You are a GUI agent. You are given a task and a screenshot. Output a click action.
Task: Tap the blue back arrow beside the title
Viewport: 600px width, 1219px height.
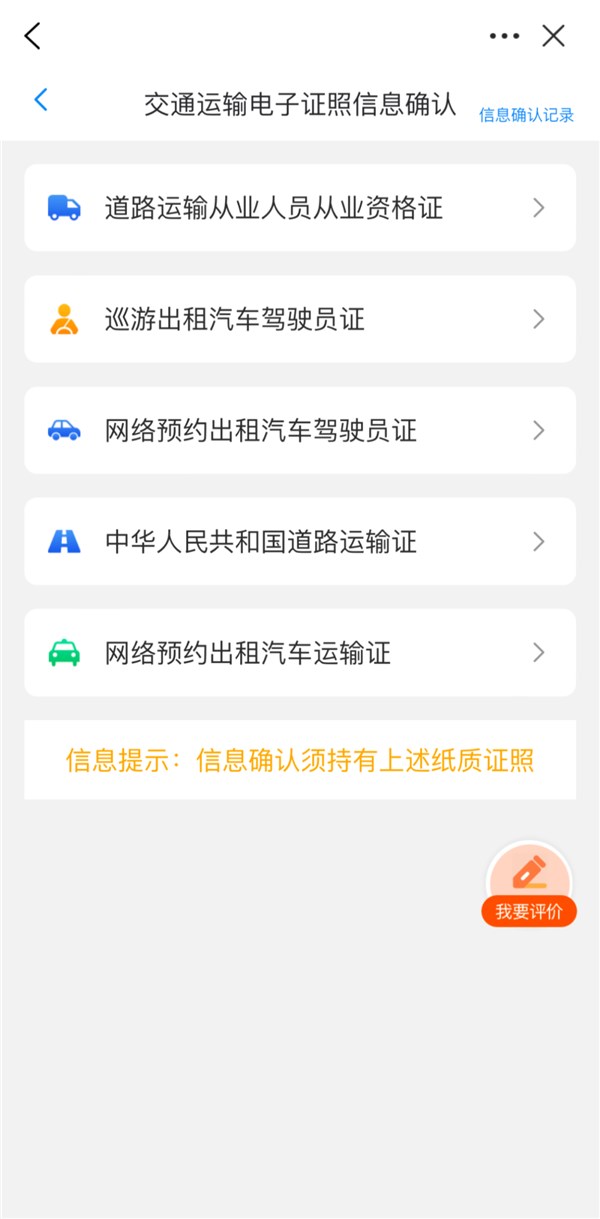pyautogui.click(x=41, y=99)
